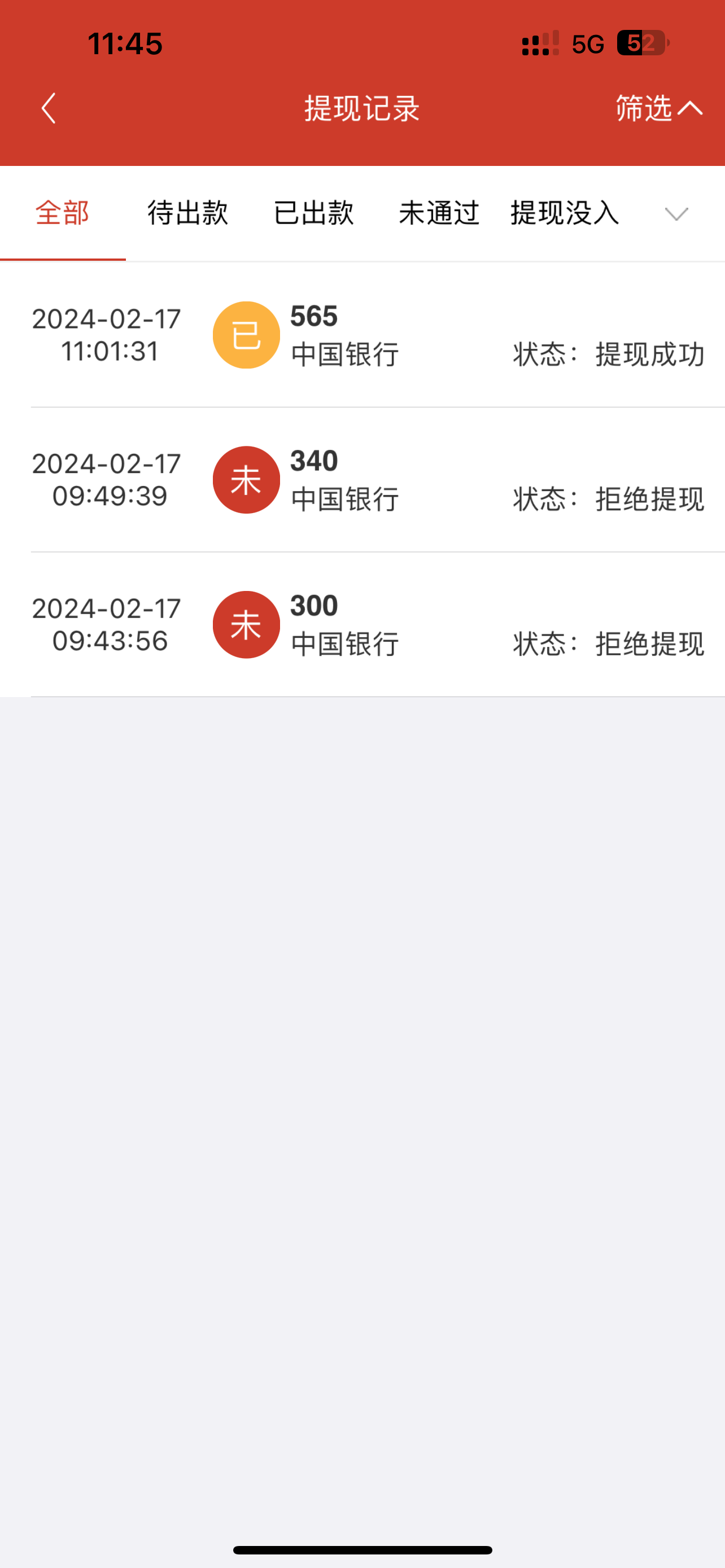Viewport: 725px width, 1568px height.
Task: Switch to the 待出款 tab
Action: [188, 213]
